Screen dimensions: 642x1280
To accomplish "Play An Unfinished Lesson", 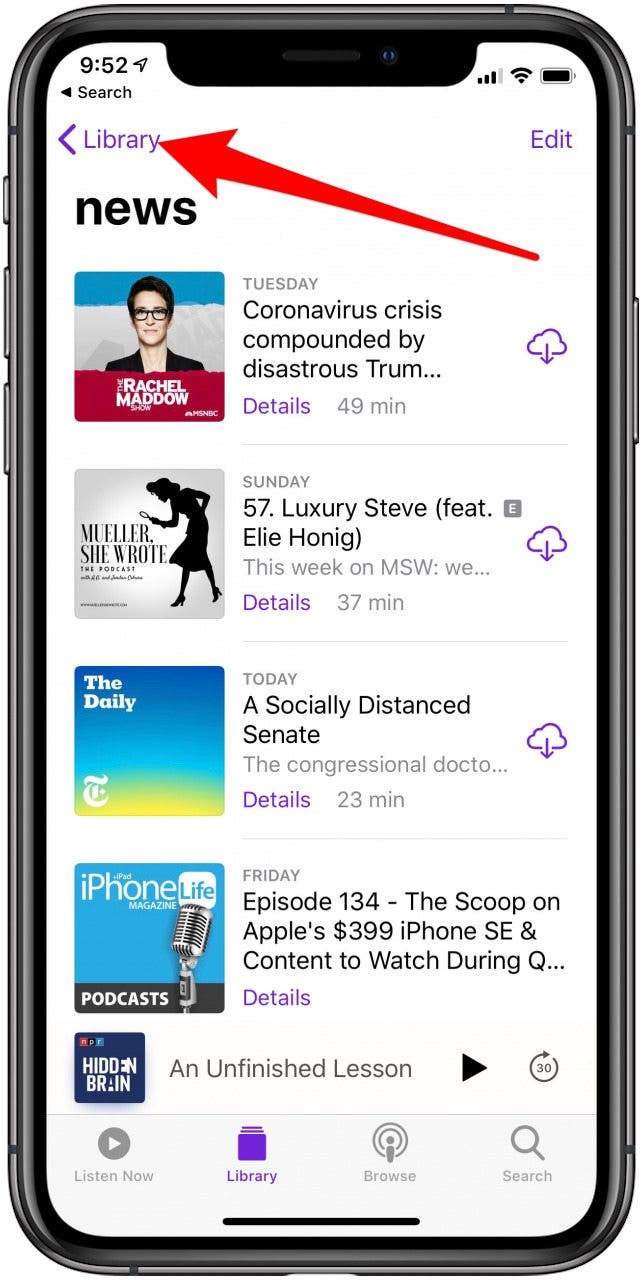I will (x=473, y=1068).
